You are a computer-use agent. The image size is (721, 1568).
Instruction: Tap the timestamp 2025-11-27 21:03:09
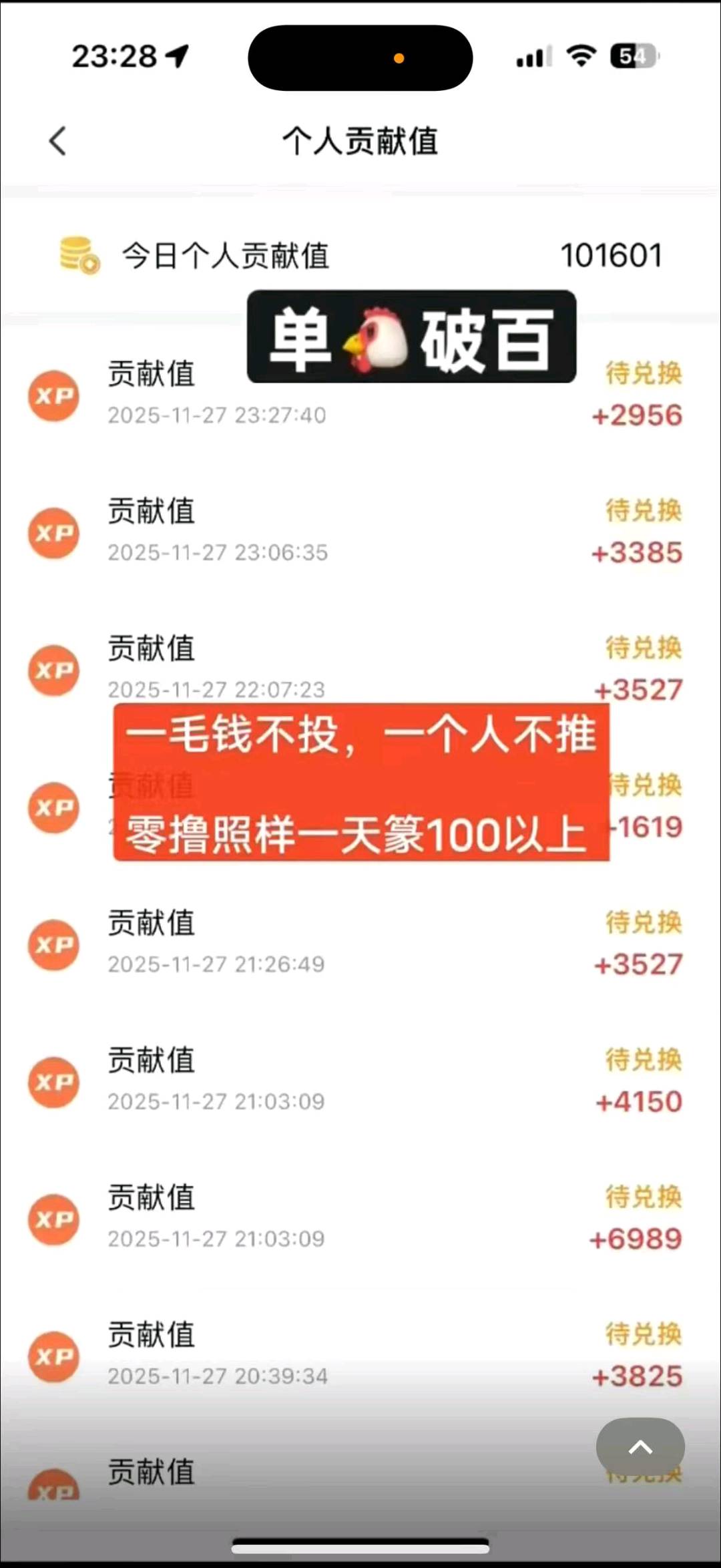[x=216, y=1101]
